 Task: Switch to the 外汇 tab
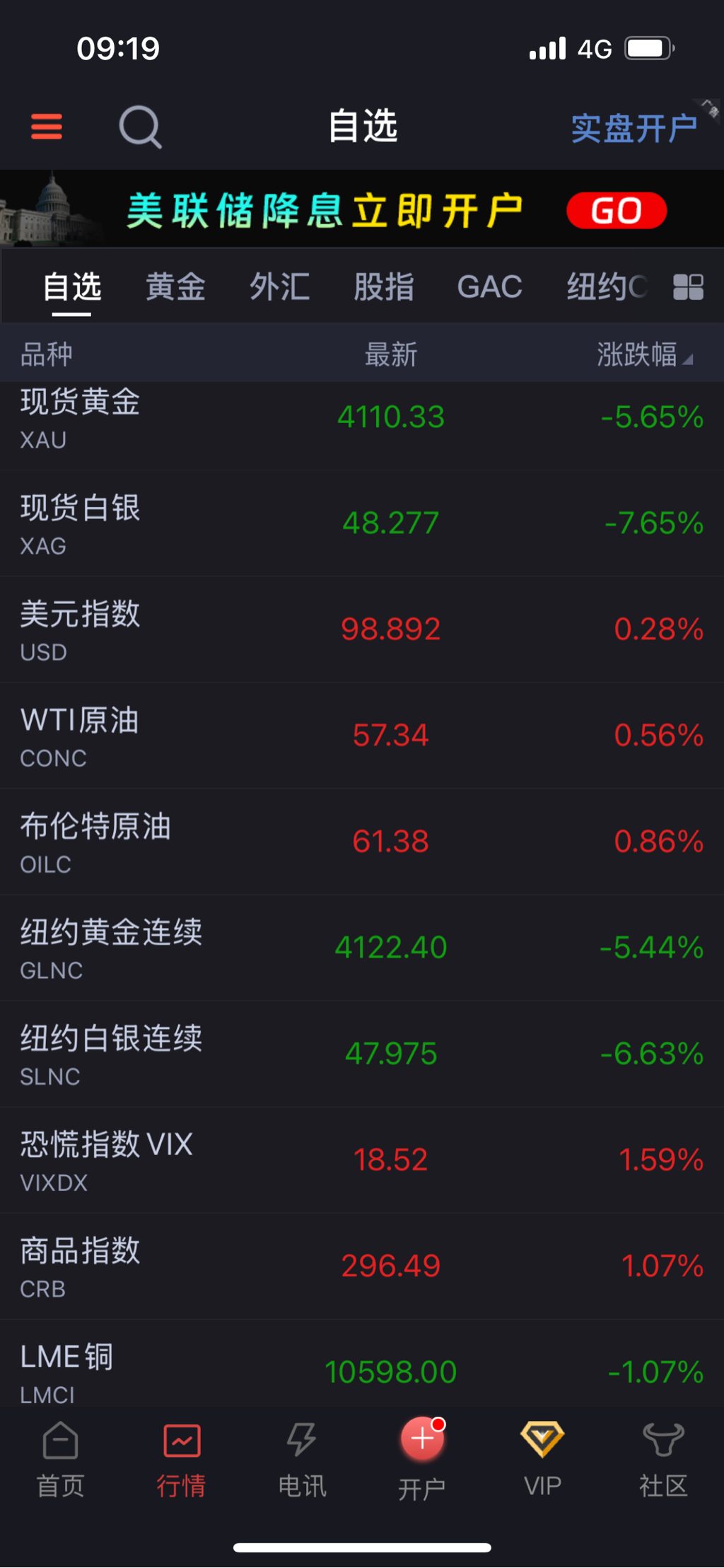click(x=279, y=287)
